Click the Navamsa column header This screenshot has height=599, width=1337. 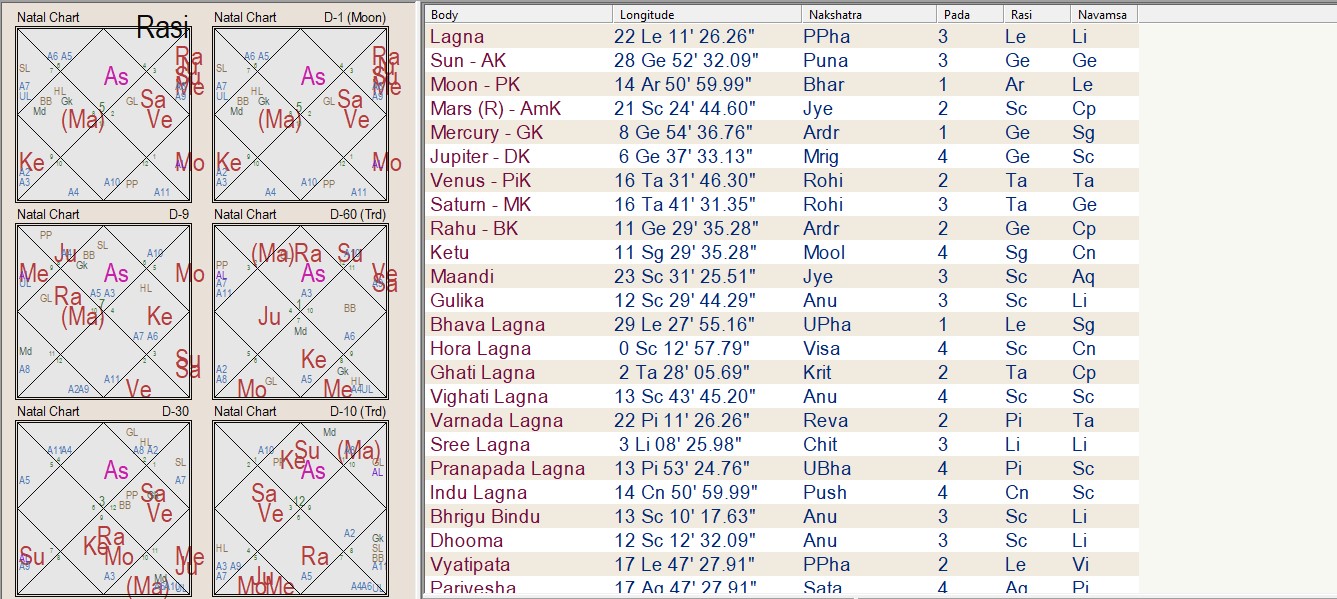(x=1103, y=14)
